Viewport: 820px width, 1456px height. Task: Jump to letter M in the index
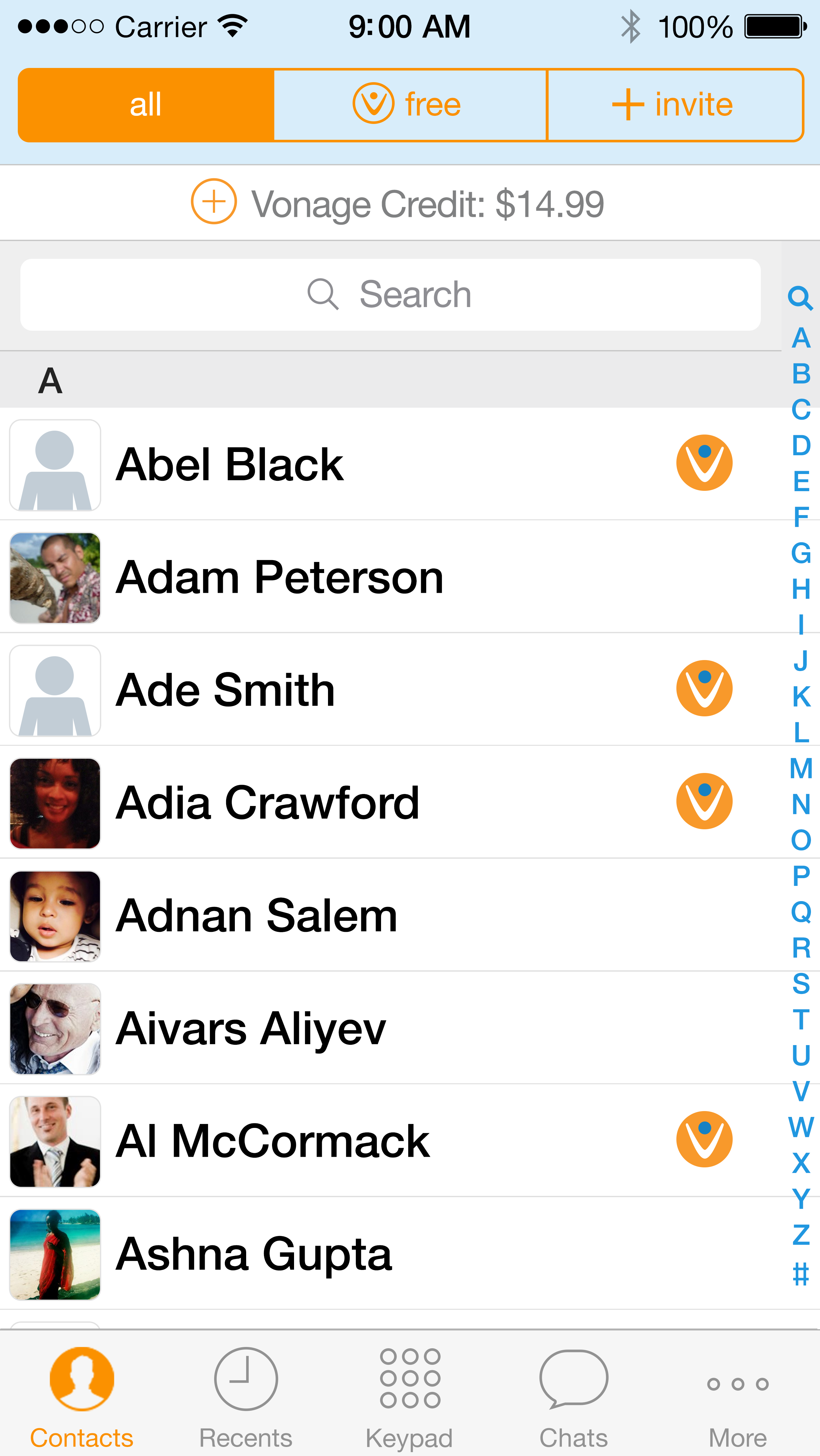pos(801,768)
